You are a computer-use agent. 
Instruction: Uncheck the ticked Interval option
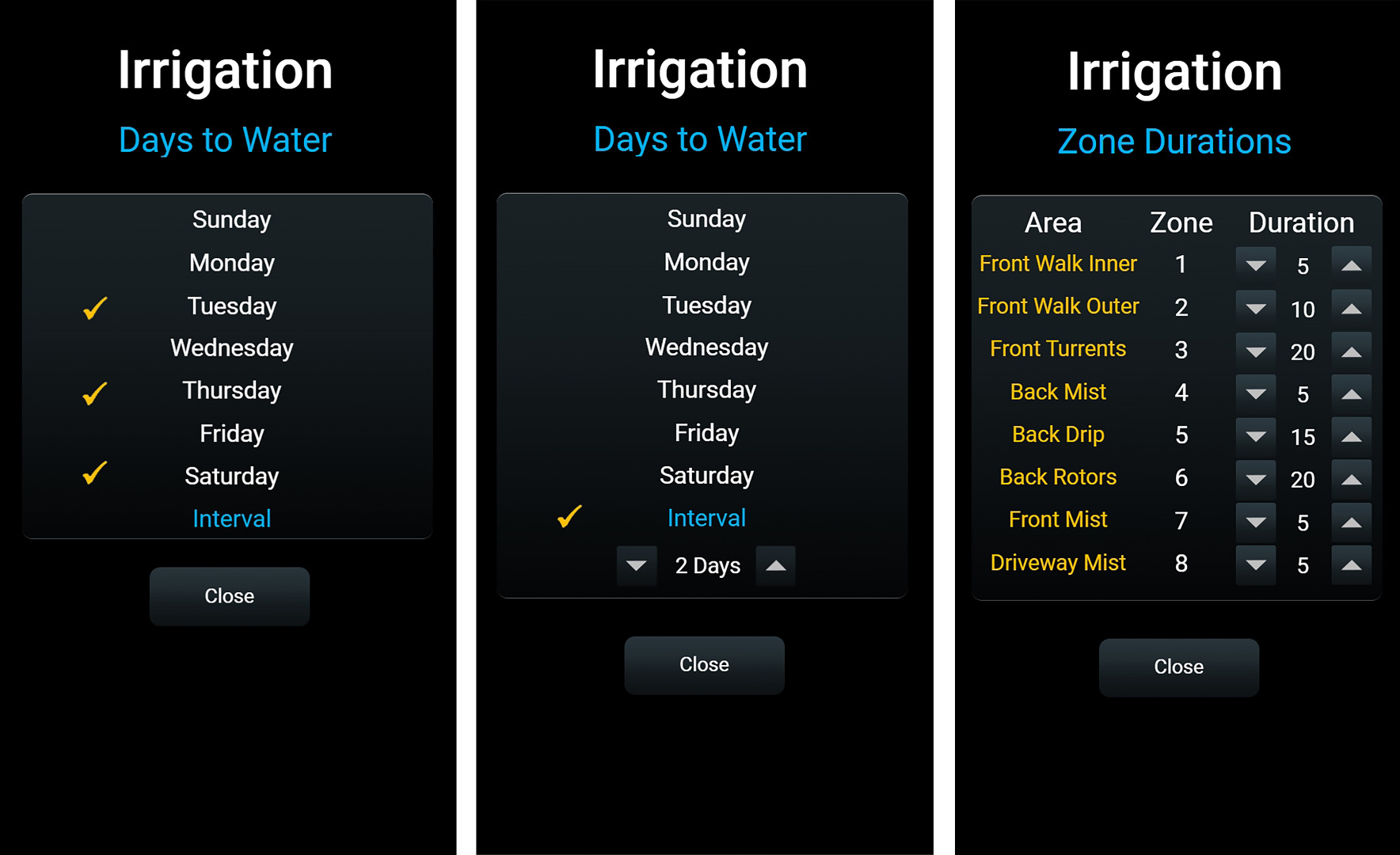[x=569, y=516]
